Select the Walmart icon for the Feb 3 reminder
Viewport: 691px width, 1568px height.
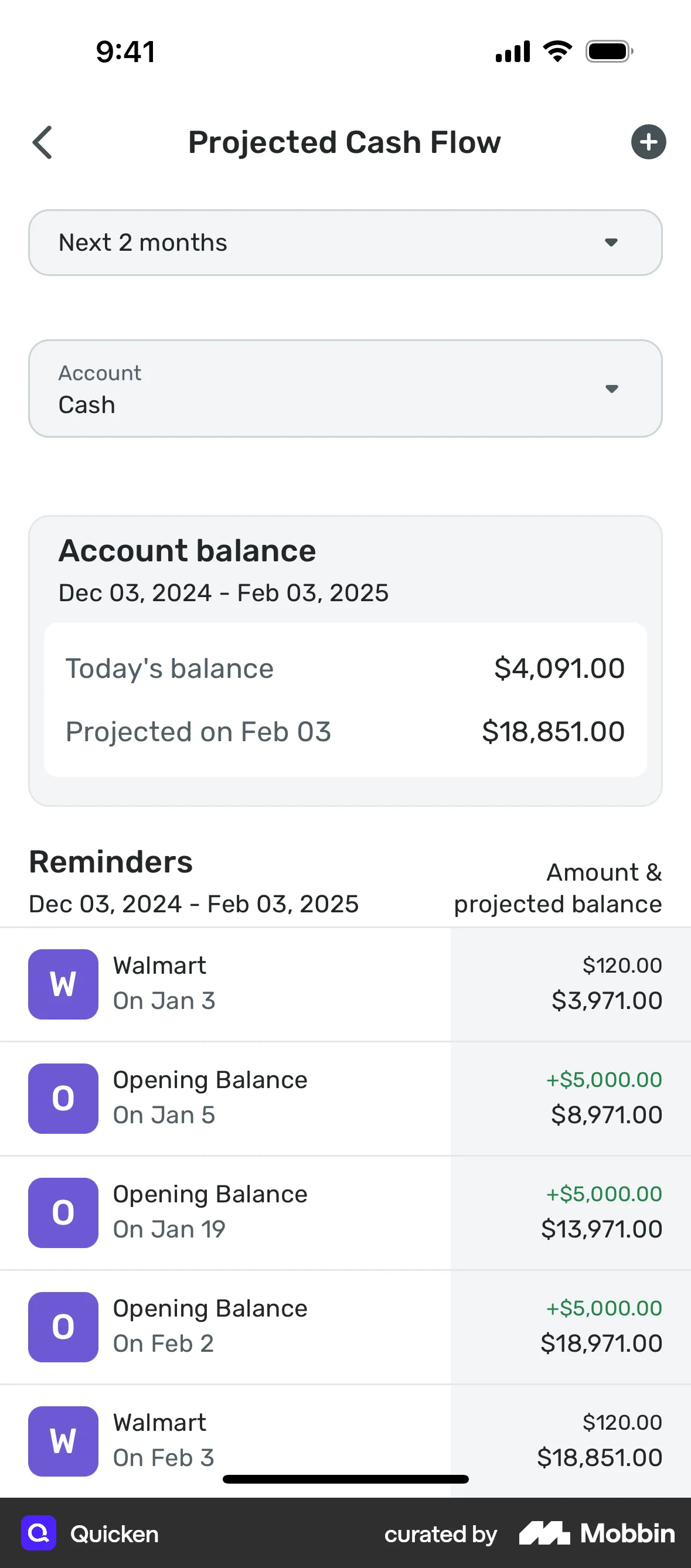coord(63,1441)
